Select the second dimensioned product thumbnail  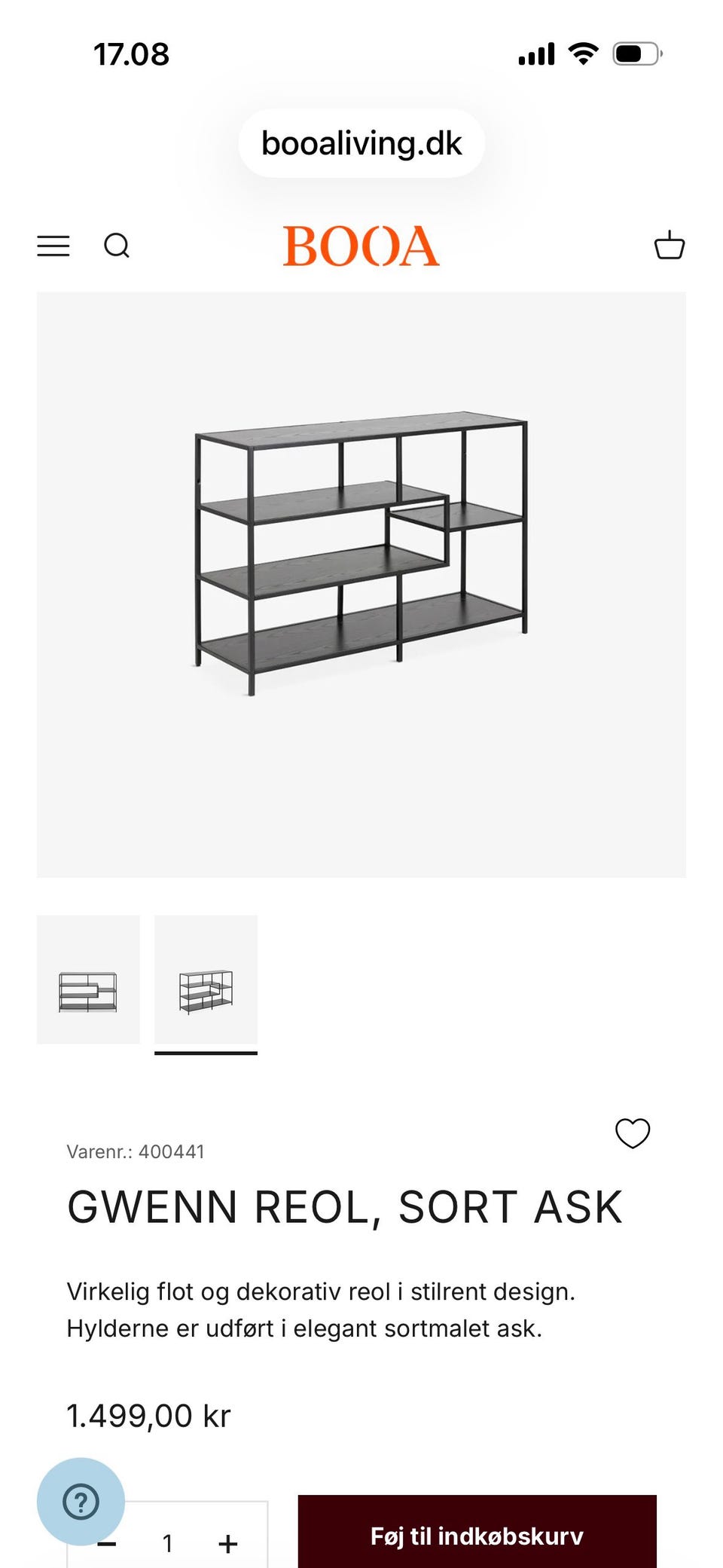point(206,980)
